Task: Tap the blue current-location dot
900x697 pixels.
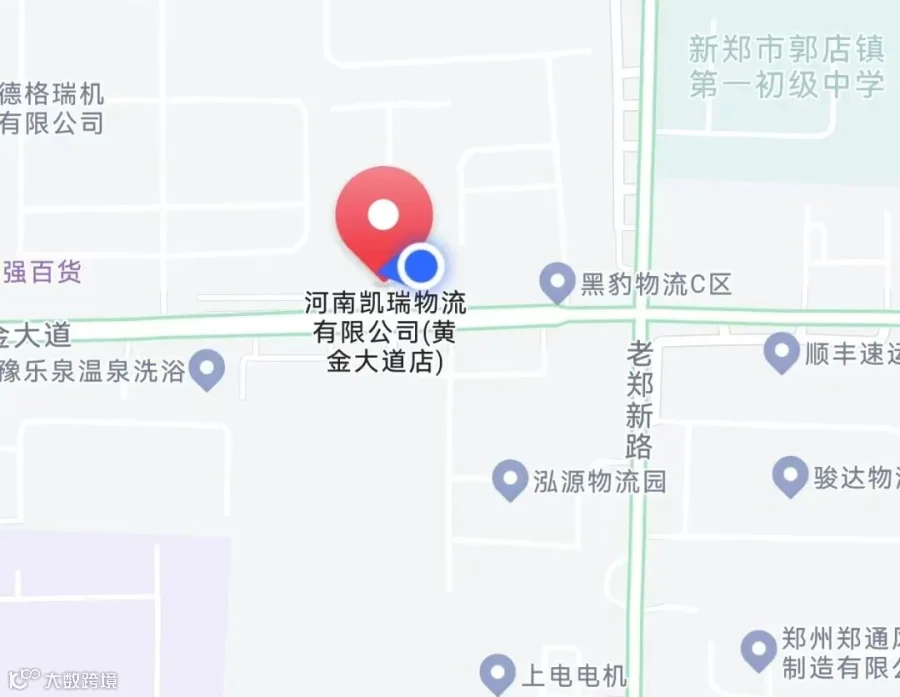Action: tap(421, 266)
